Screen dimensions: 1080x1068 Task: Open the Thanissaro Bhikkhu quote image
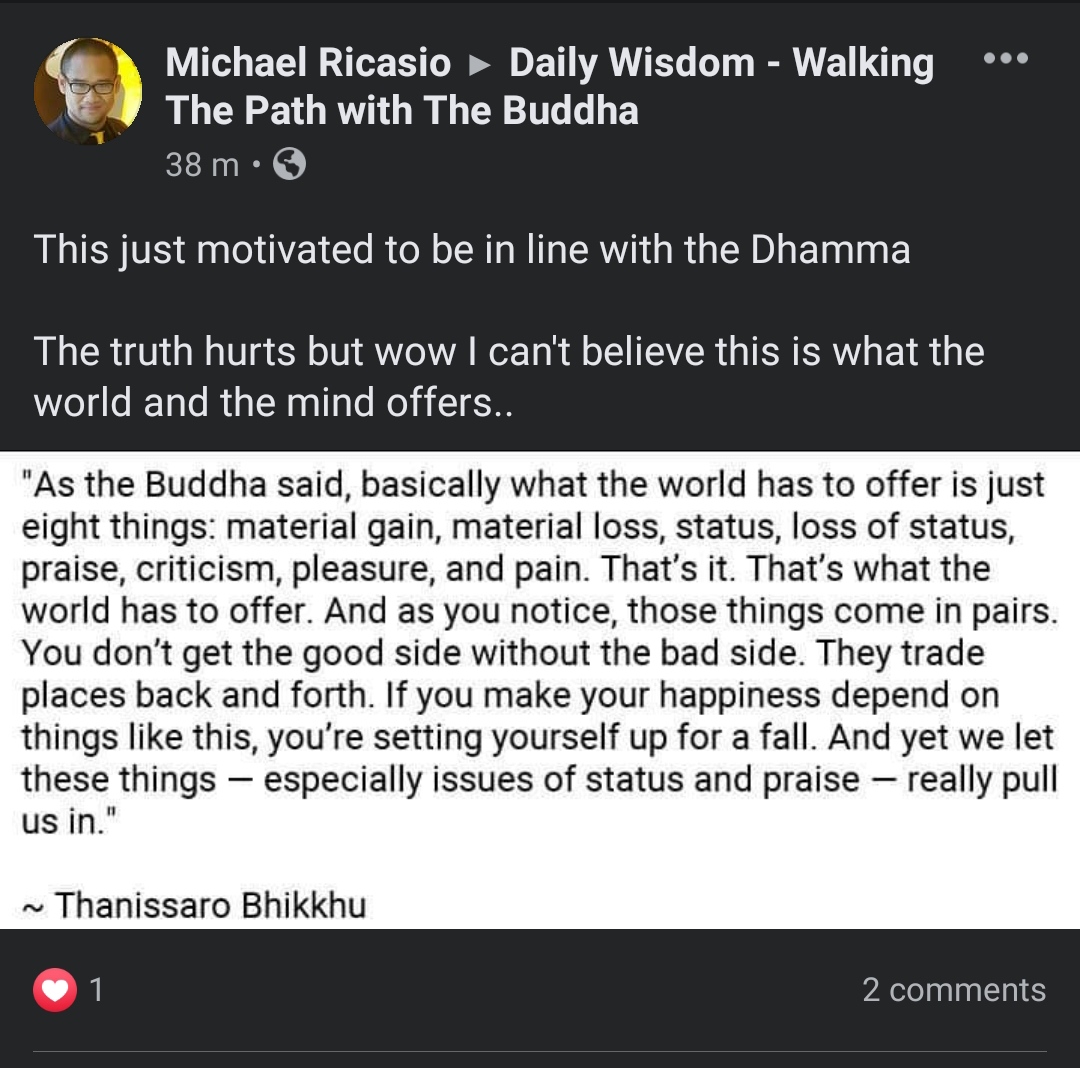[540, 690]
